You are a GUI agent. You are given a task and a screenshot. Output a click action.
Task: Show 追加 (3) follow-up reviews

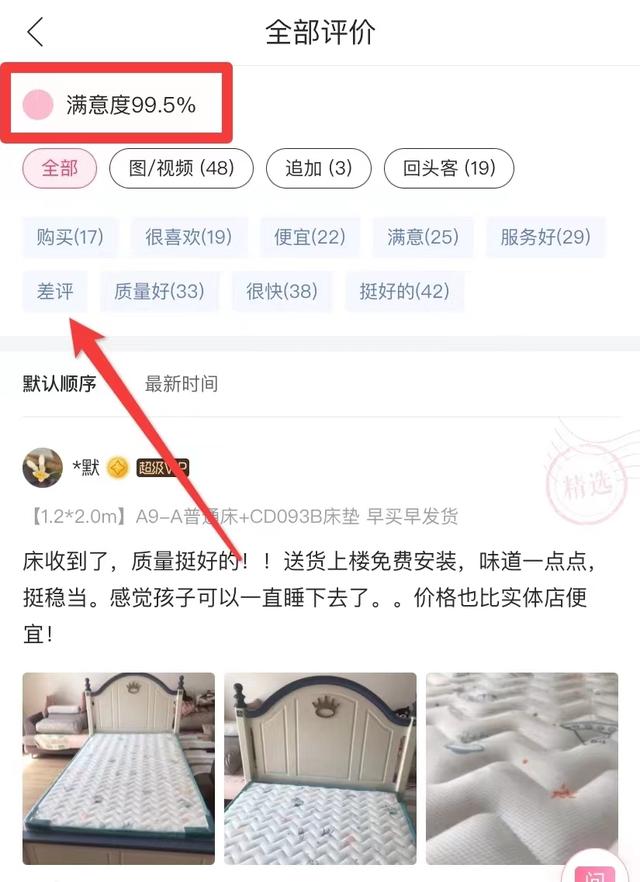319,168
